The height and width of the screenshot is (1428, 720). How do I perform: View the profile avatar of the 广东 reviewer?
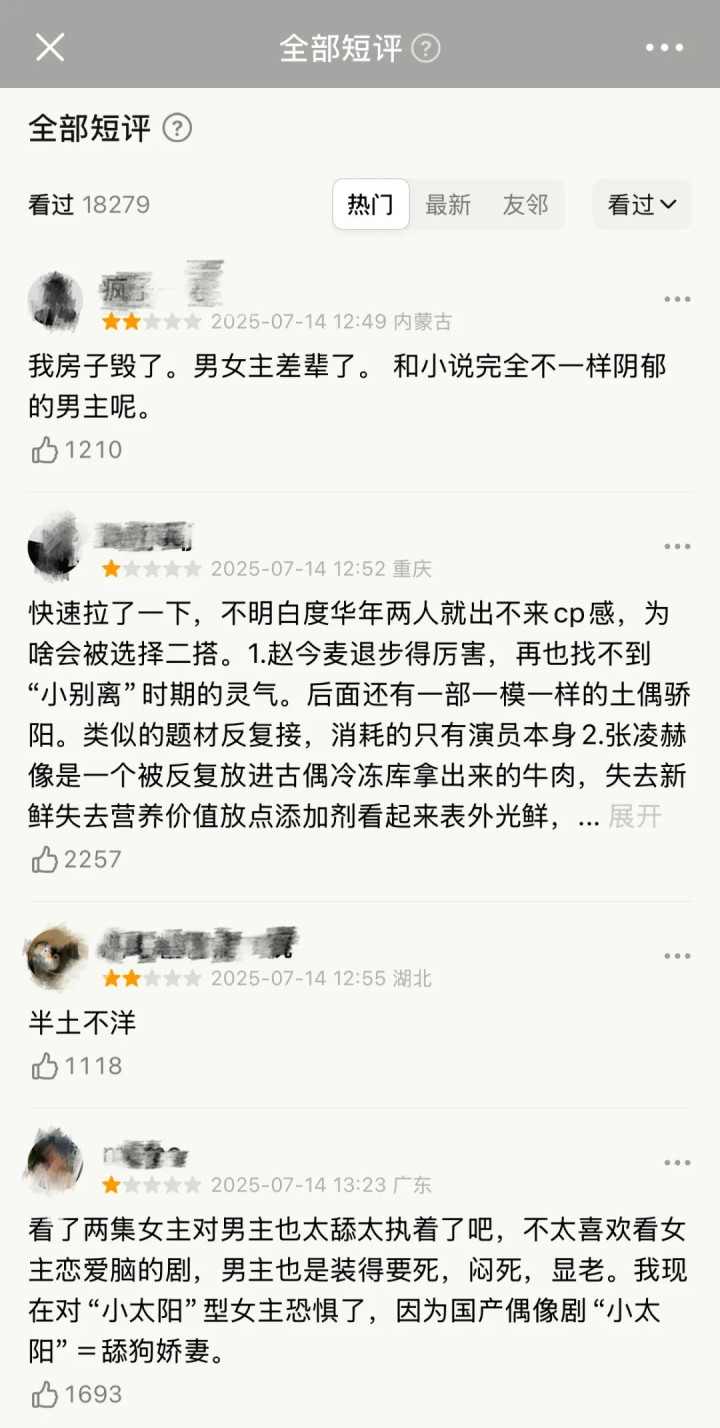coord(56,1162)
